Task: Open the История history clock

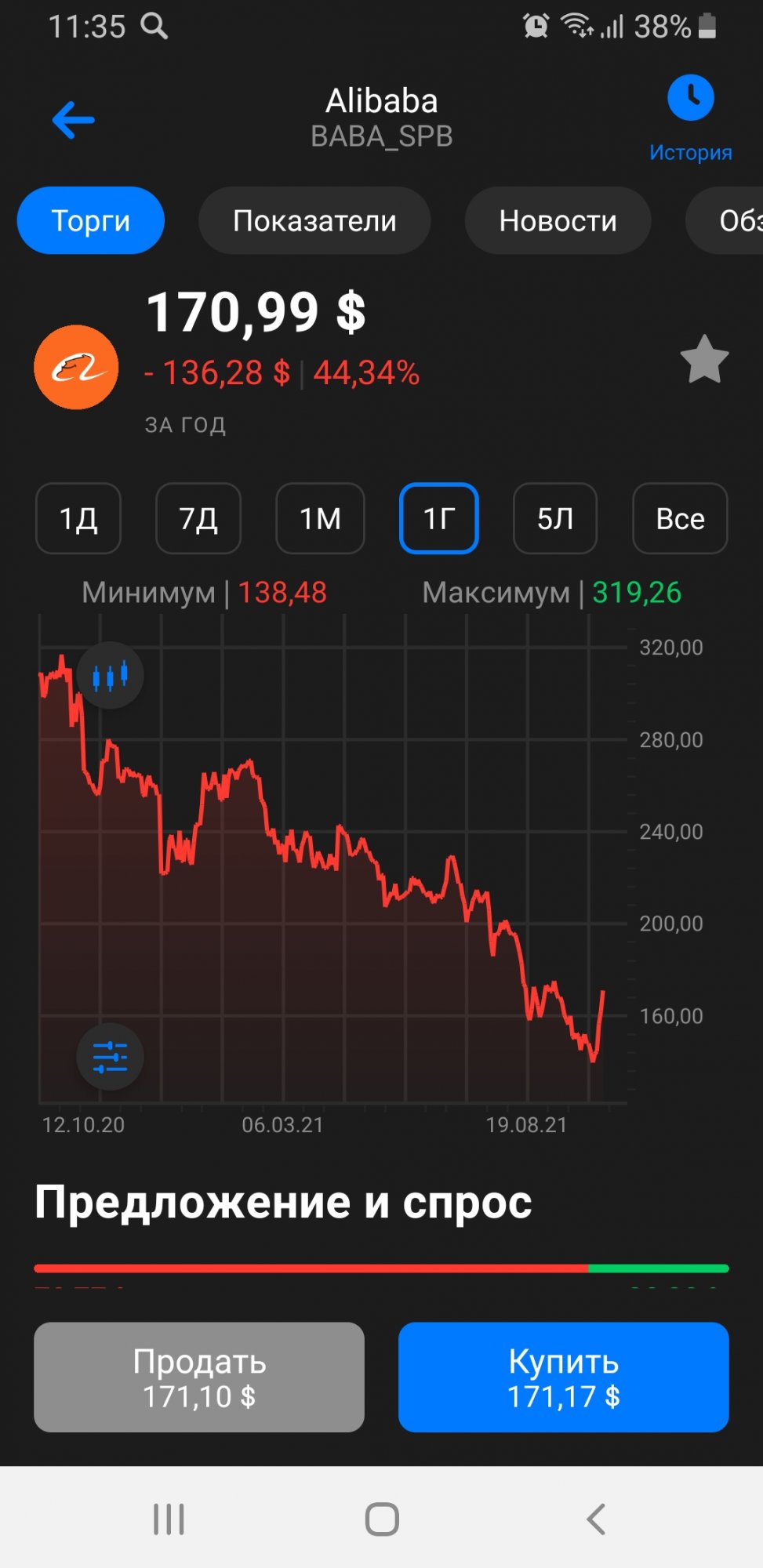Action: pyautogui.click(x=690, y=99)
